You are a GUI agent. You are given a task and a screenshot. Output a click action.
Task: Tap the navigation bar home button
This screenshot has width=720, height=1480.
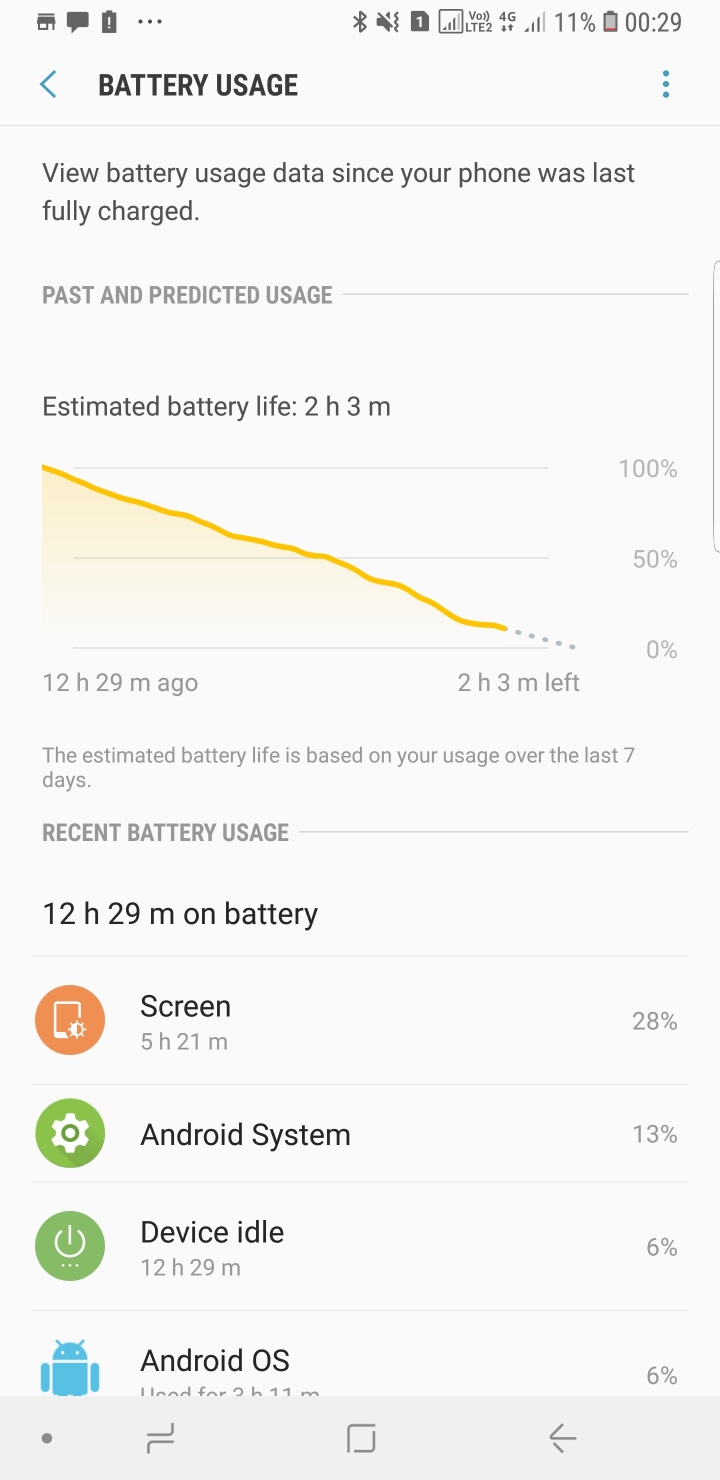[x=361, y=1439]
